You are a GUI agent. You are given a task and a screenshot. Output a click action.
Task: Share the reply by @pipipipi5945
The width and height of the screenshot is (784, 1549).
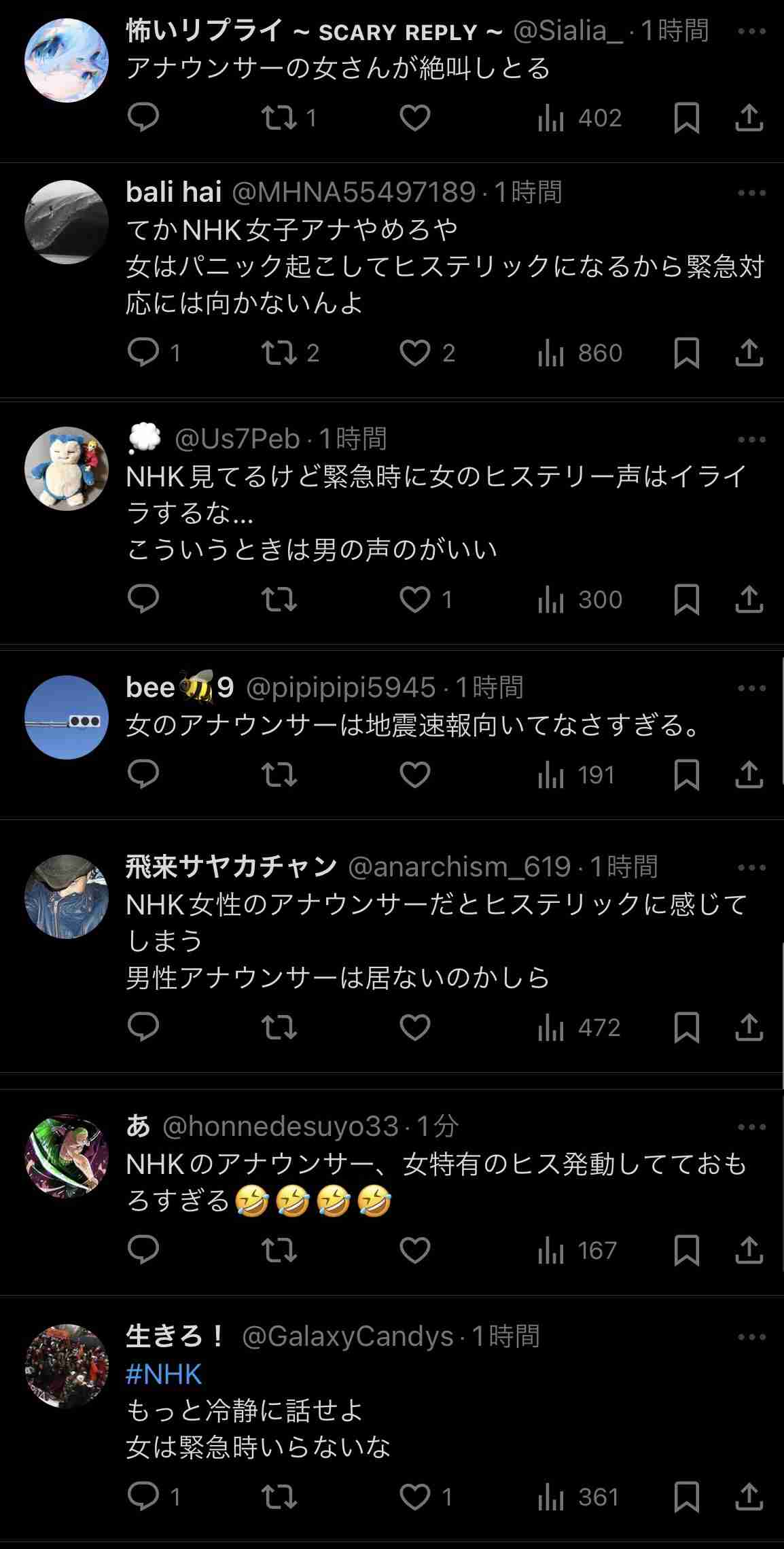749,774
